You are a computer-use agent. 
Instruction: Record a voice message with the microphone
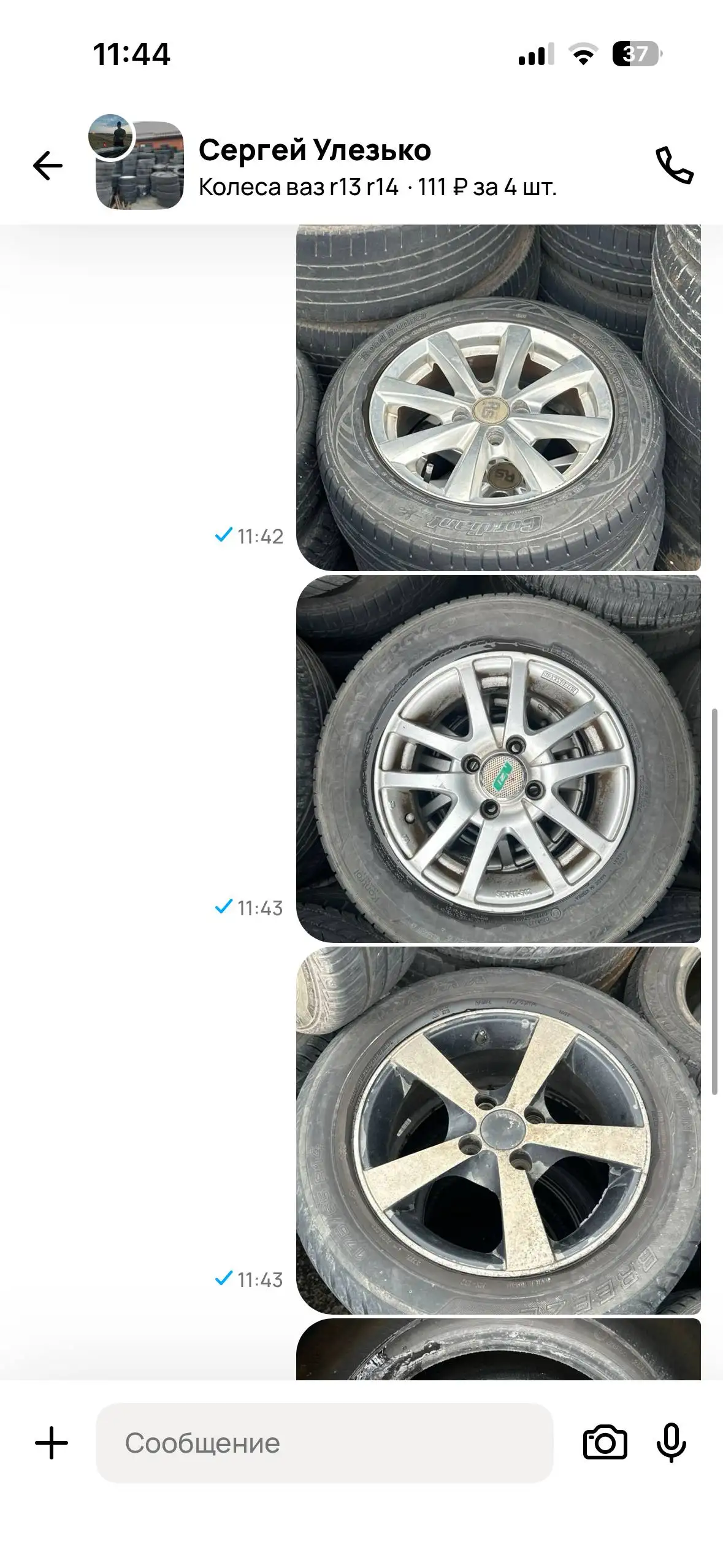671,1443
